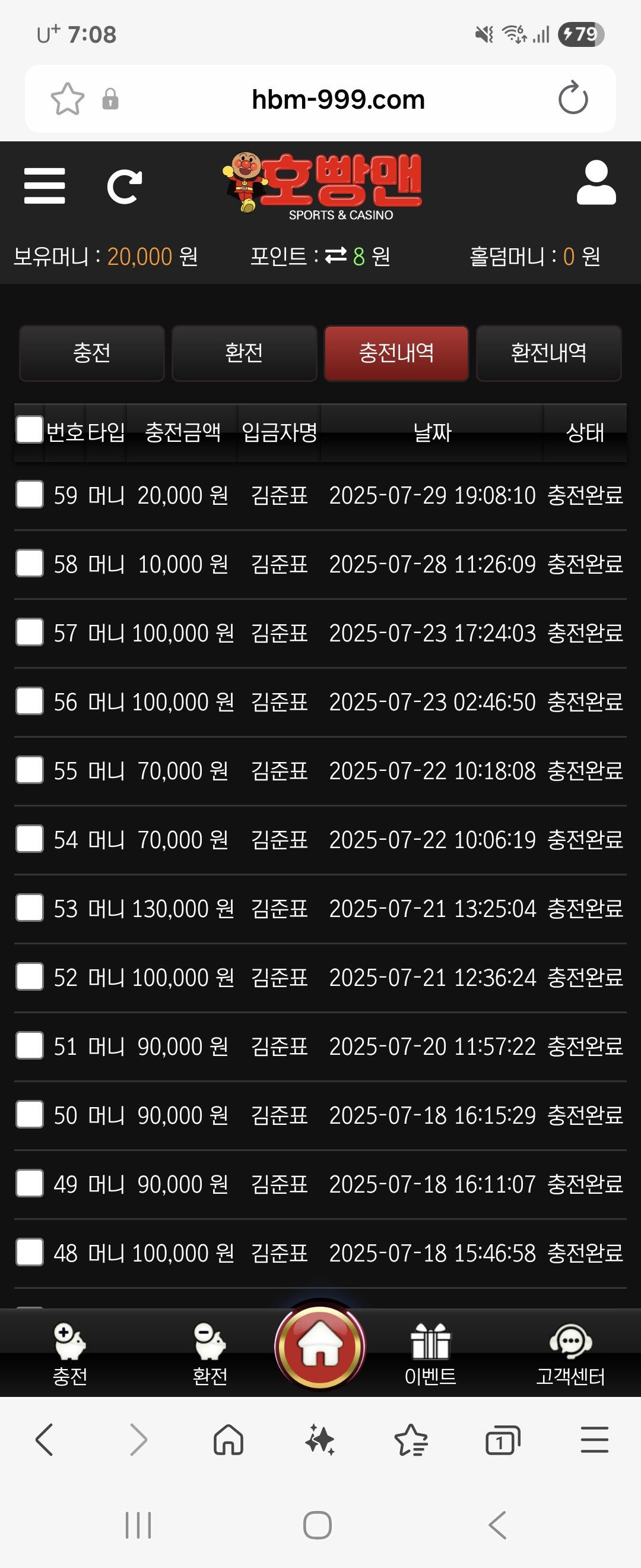Screen dimensions: 641x1568
Task: Tap the in-page refresh icon
Action: (125, 186)
